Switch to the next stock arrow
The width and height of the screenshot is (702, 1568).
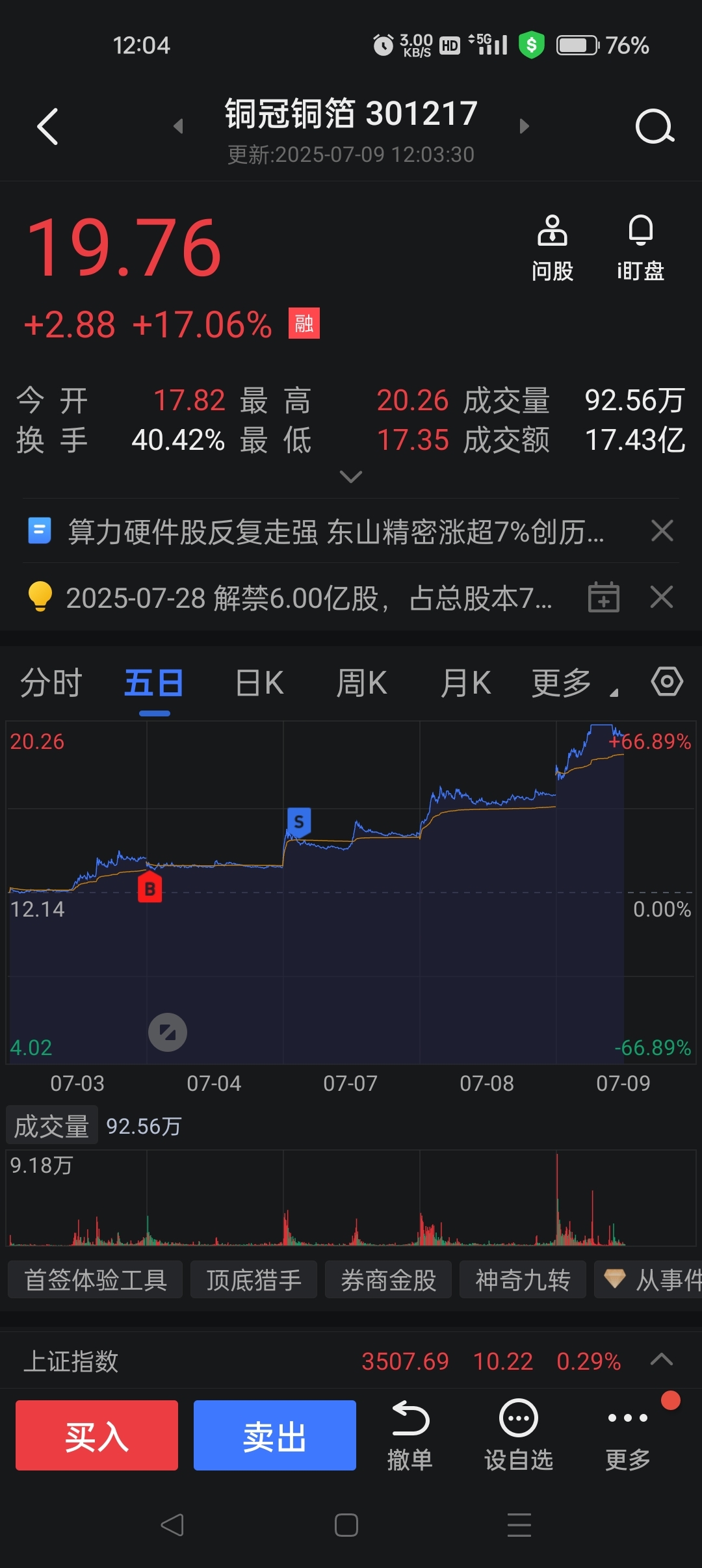point(525,126)
